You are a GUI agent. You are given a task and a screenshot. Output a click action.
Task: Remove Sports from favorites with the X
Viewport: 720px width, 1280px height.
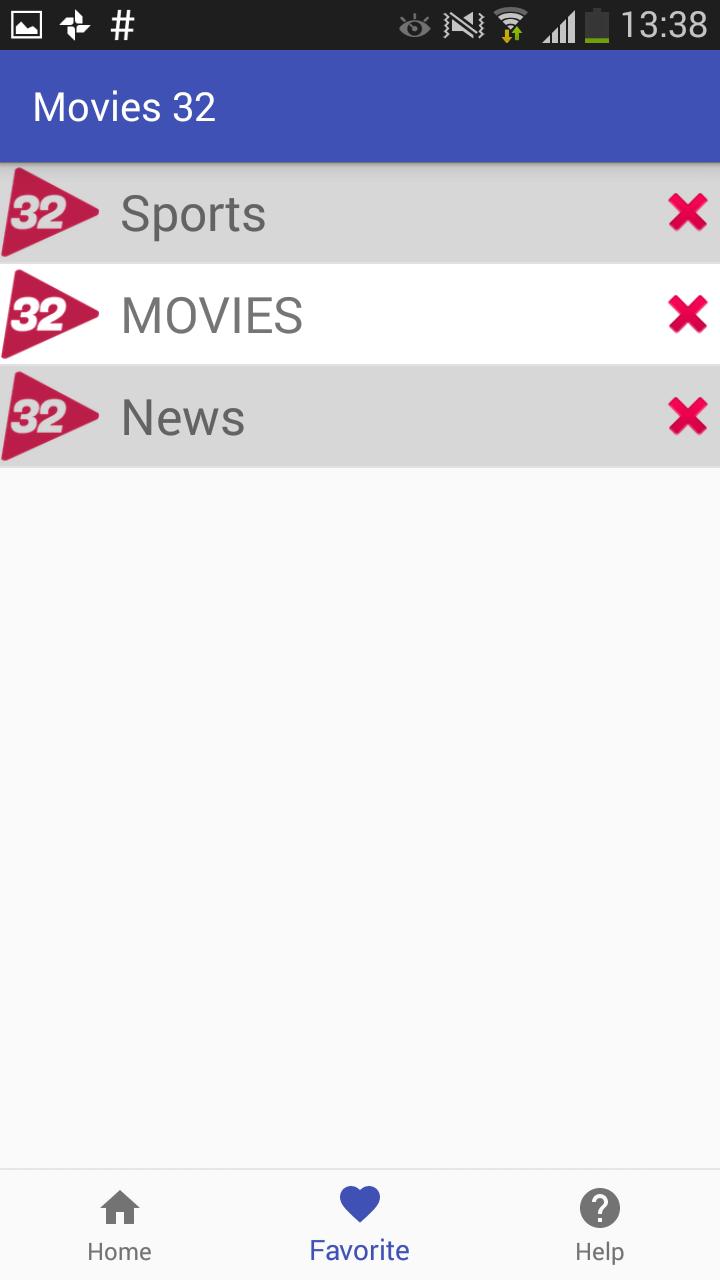687,212
